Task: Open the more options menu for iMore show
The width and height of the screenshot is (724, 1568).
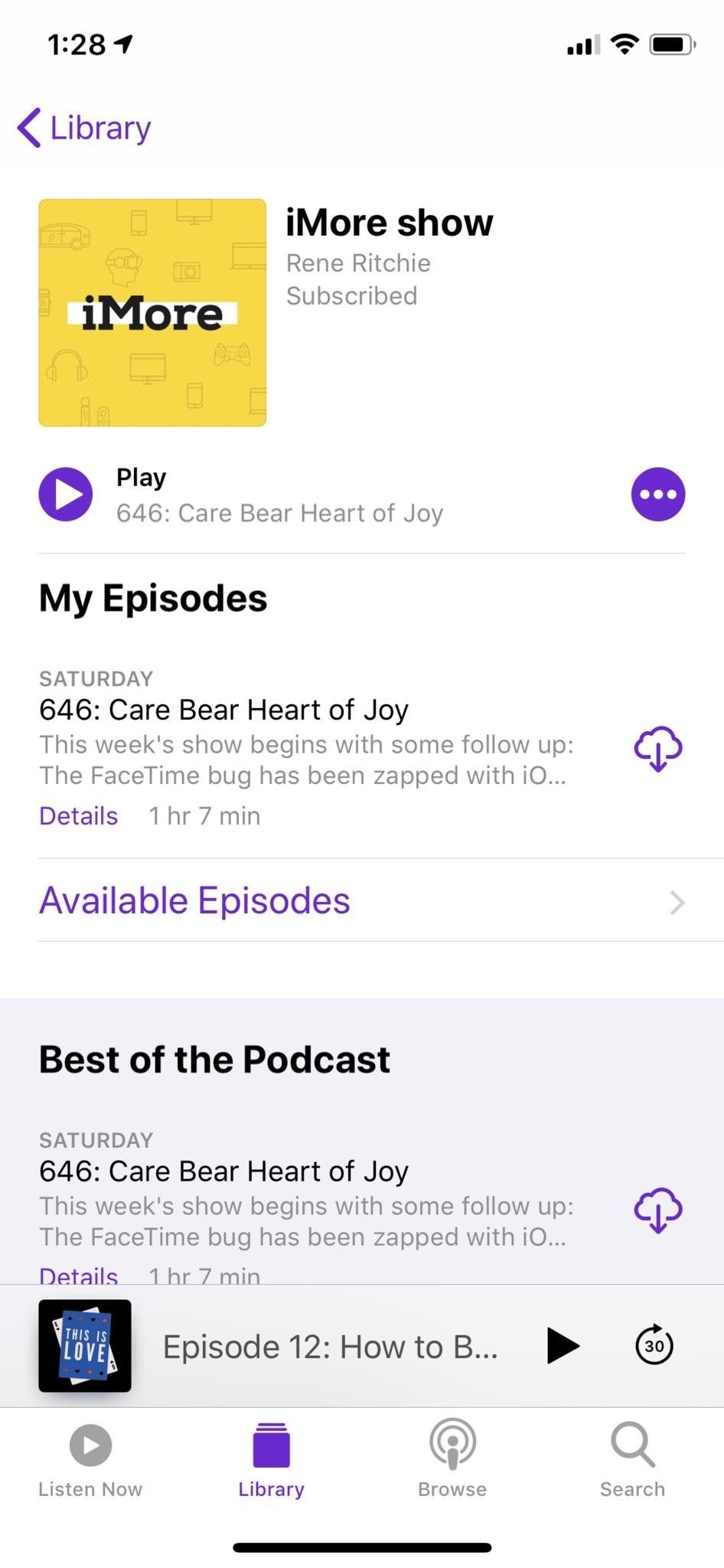Action: 657,494
